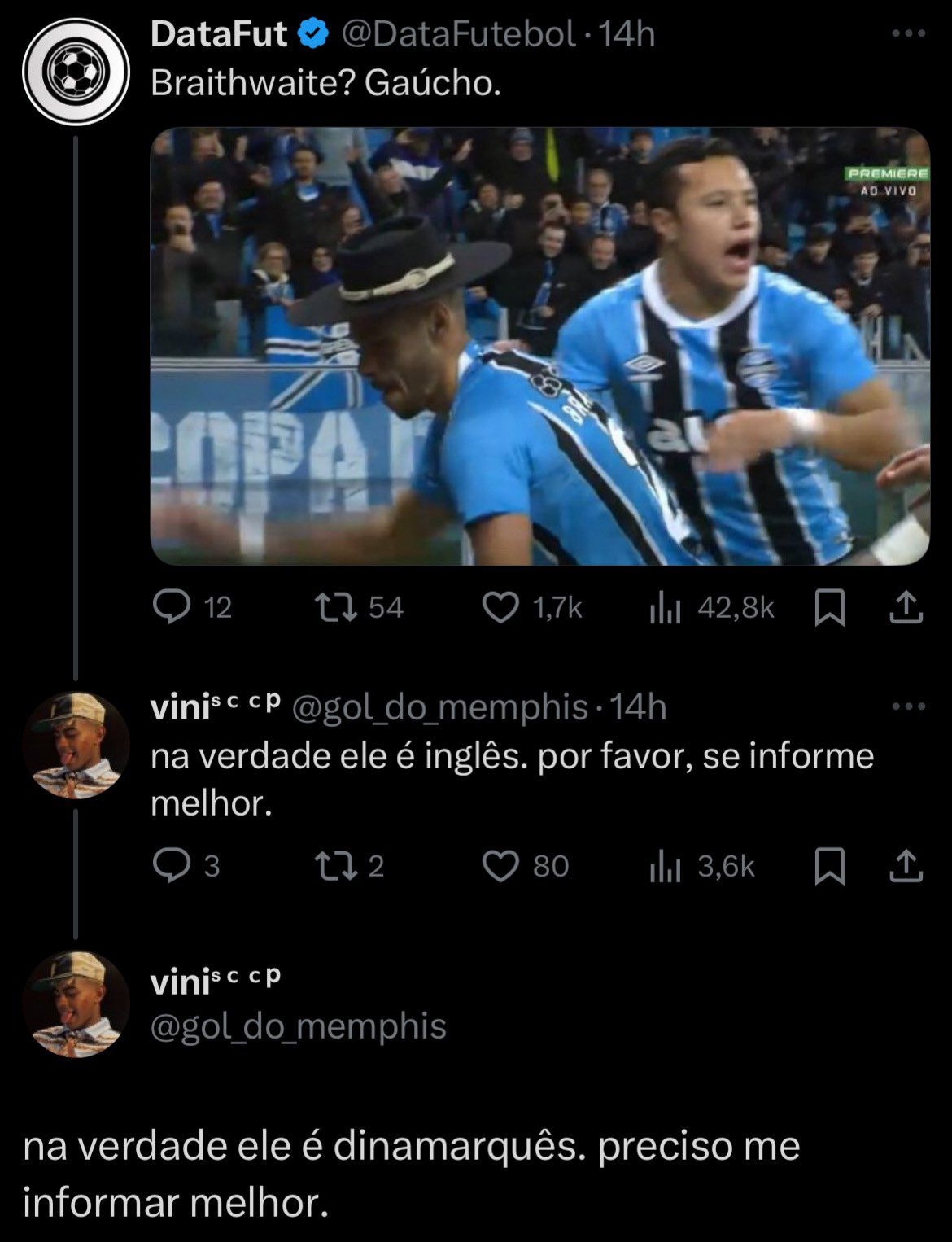Share the 'ele é inglês' reply
The image size is (952, 1242).
pyautogui.click(x=906, y=866)
